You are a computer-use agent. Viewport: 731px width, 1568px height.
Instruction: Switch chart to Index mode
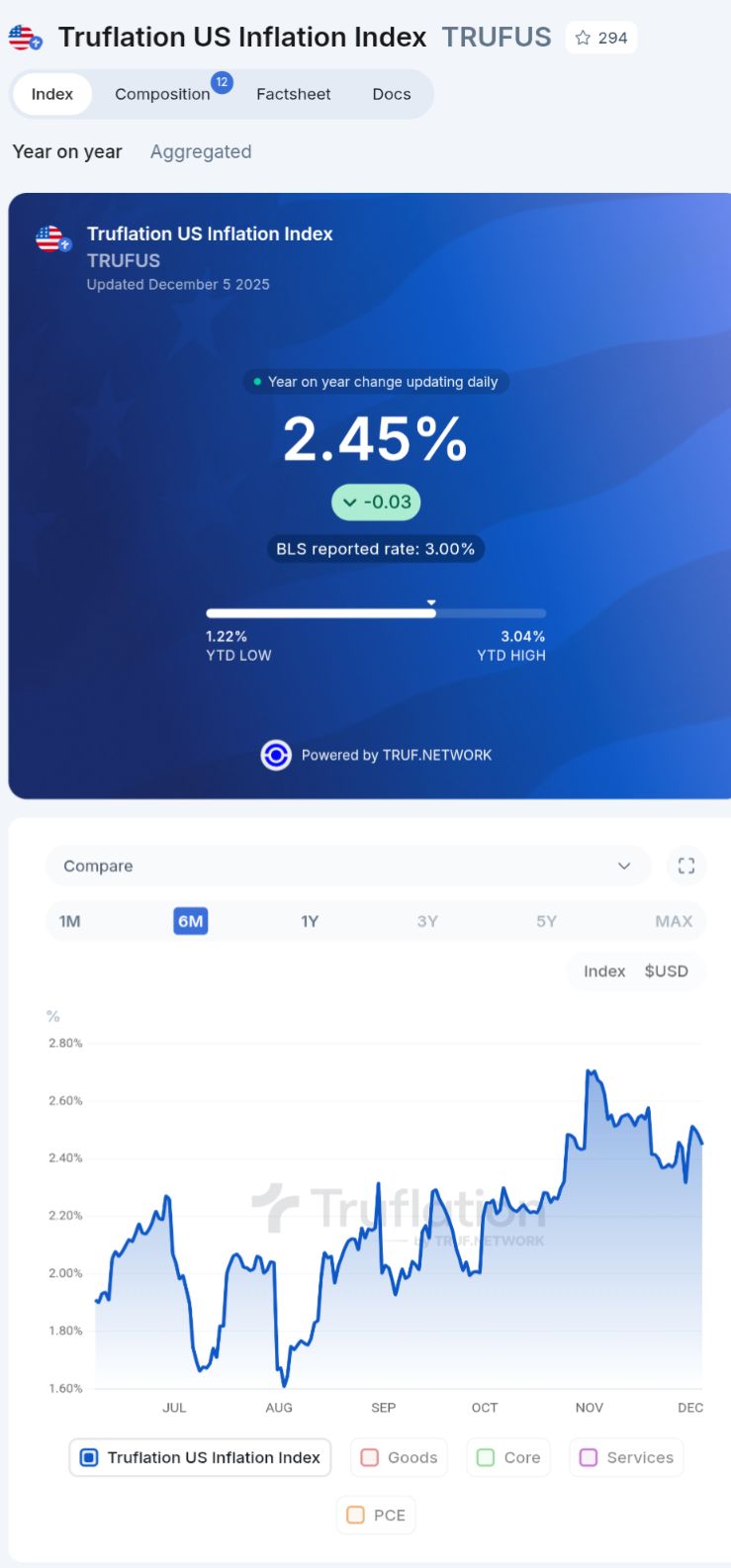click(x=604, y=970)
